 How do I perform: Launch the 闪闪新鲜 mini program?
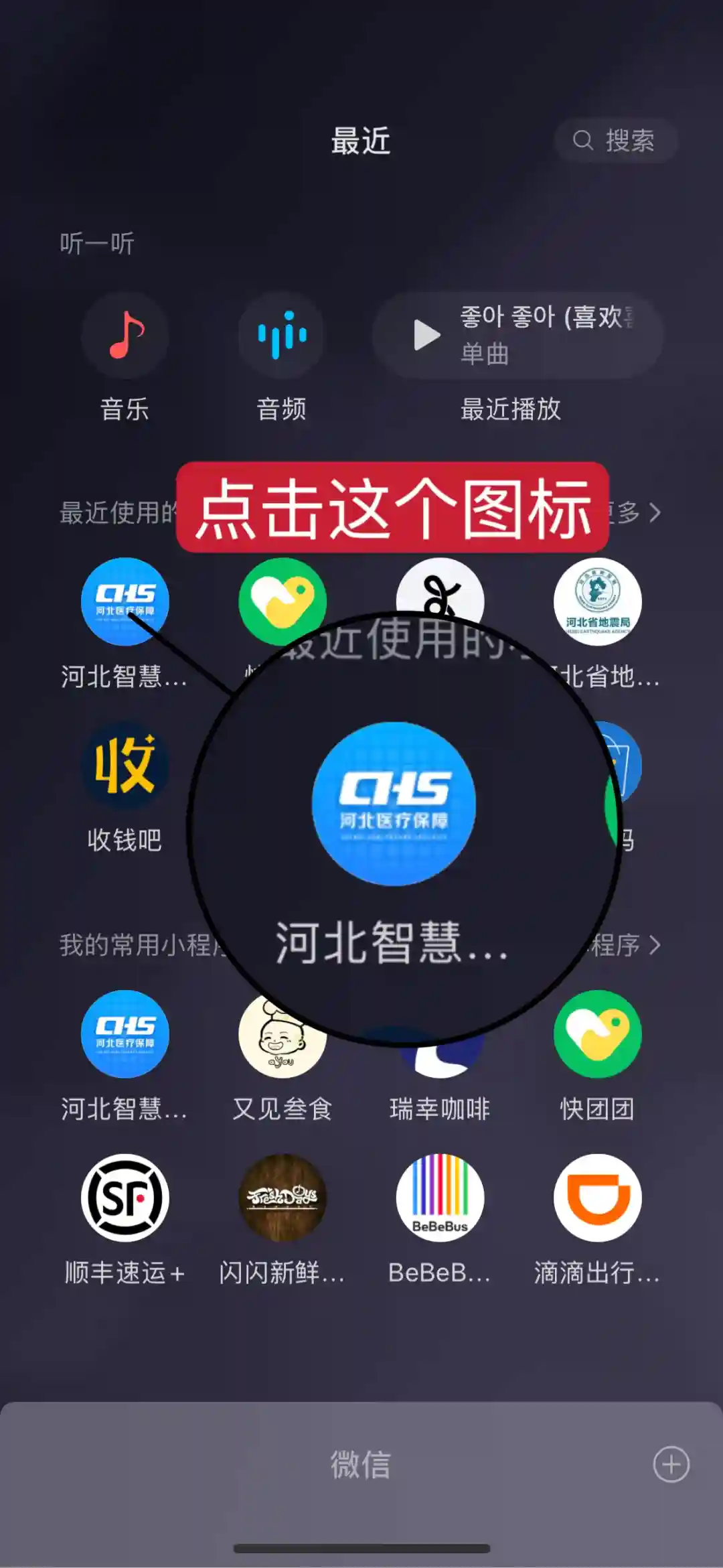click(x=282, y=1198)
